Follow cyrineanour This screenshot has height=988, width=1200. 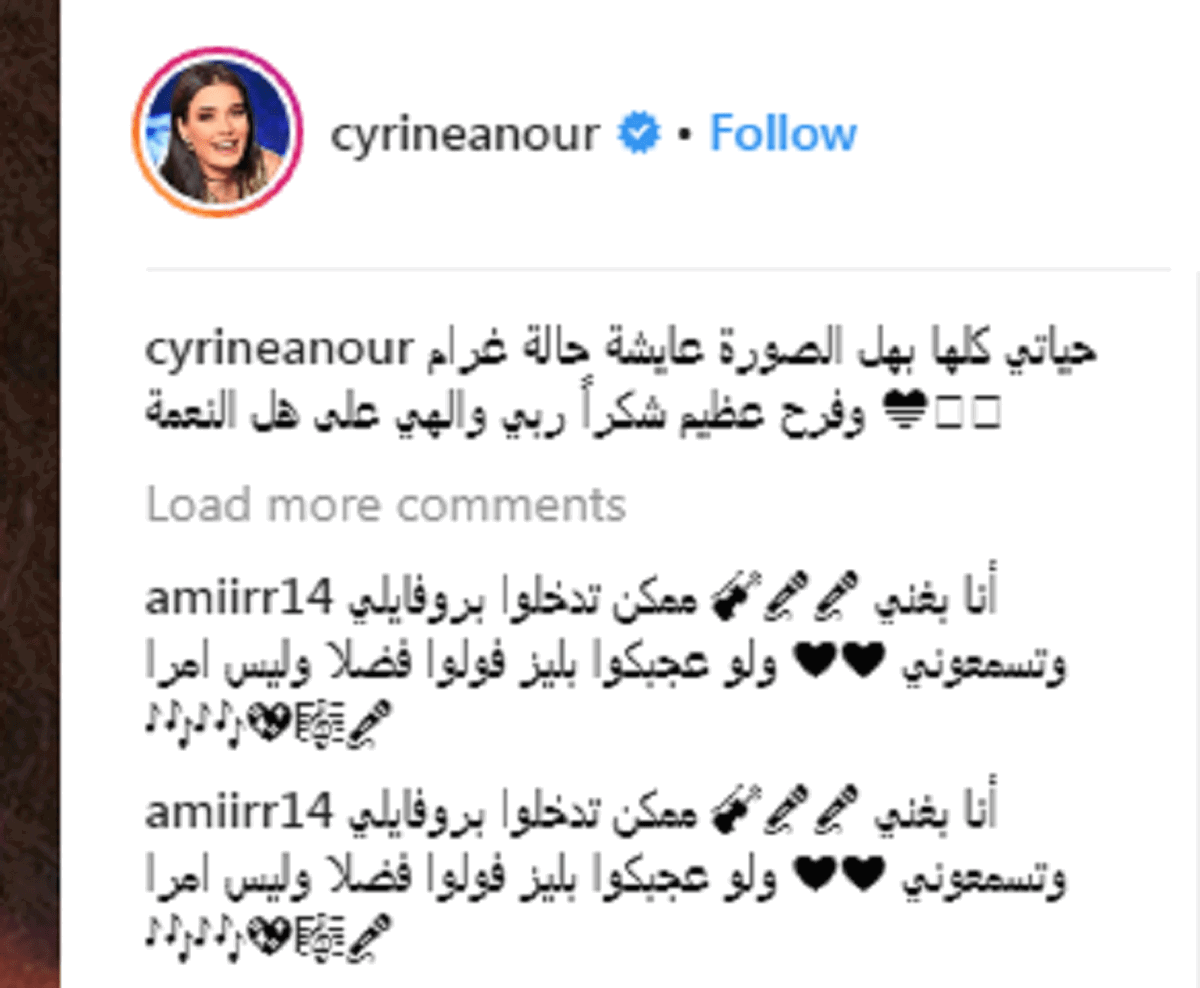coord(783,134)
